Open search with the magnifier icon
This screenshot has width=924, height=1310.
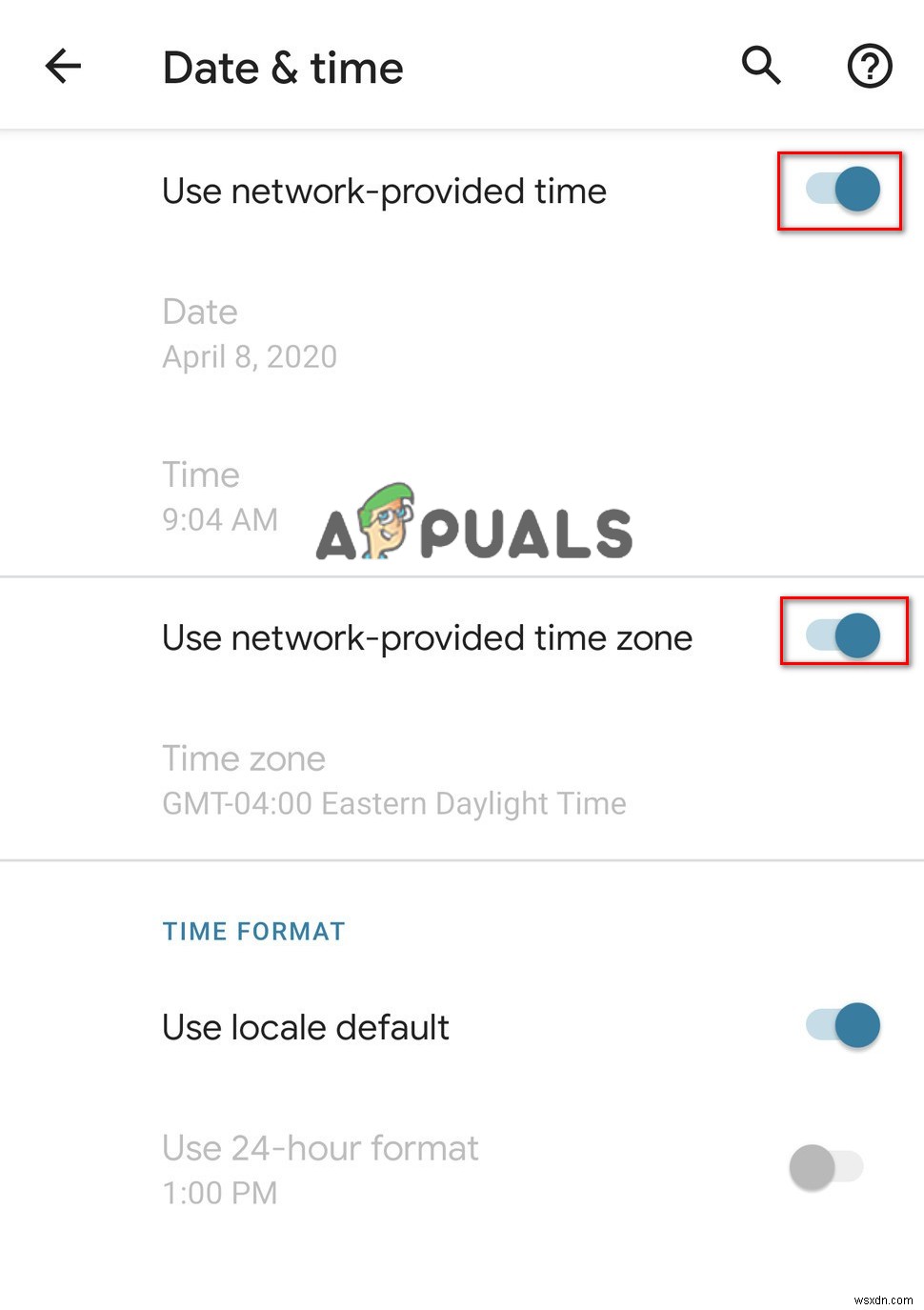(759, 67)
